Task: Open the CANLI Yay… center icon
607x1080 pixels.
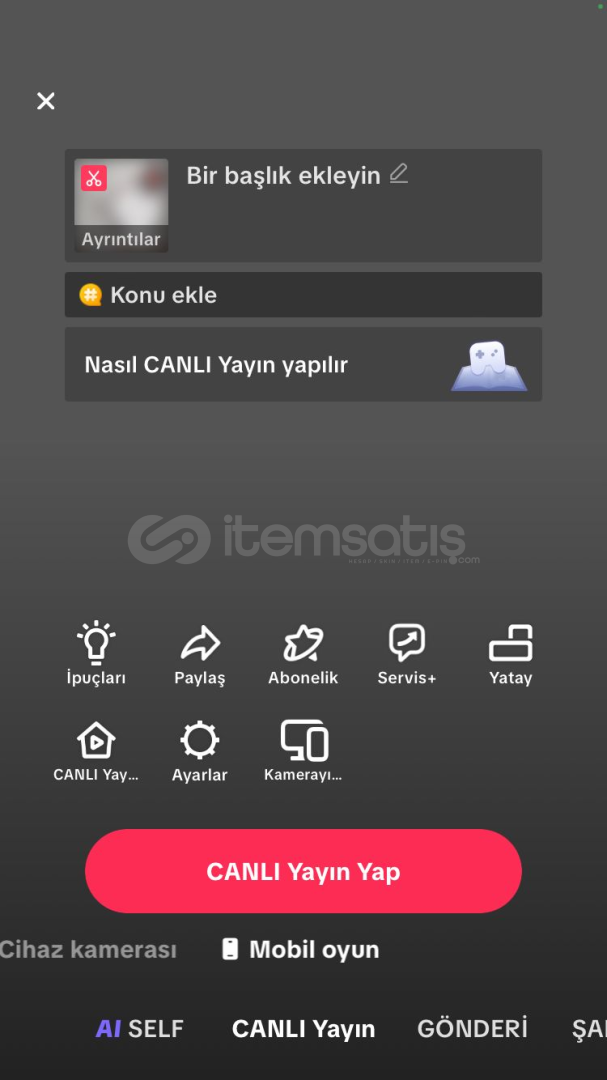Action: coord(96,751)
